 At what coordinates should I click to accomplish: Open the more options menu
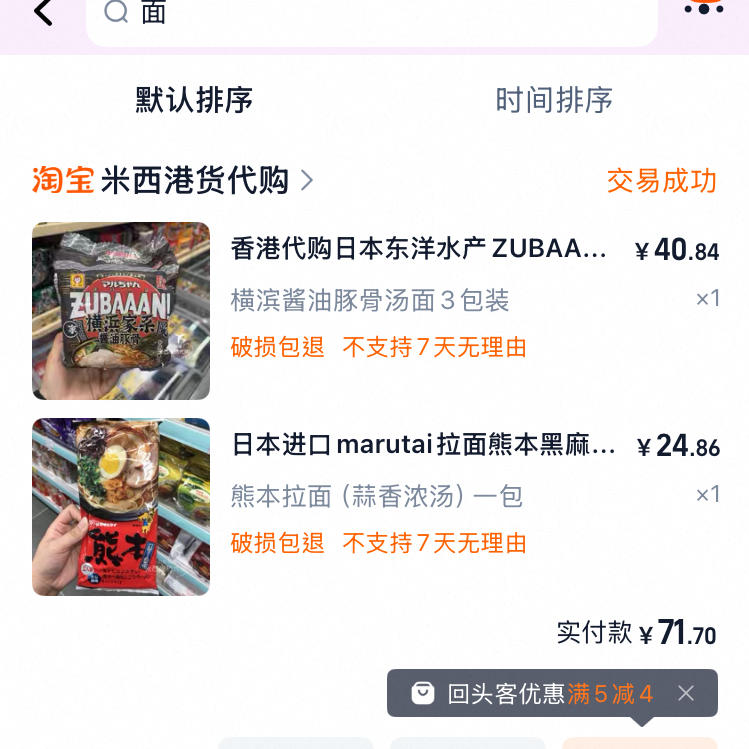(x=703, y=8)
